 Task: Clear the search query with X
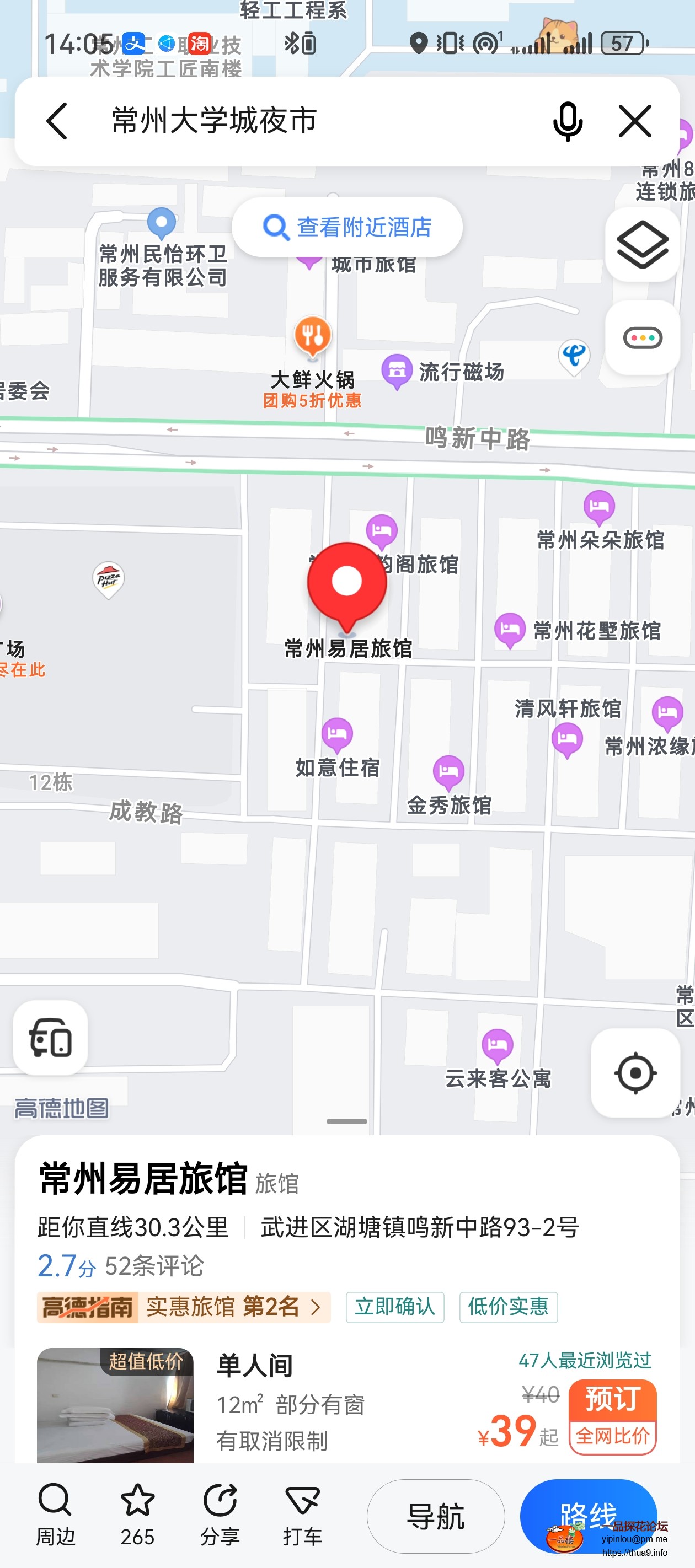tap(635, 121)
